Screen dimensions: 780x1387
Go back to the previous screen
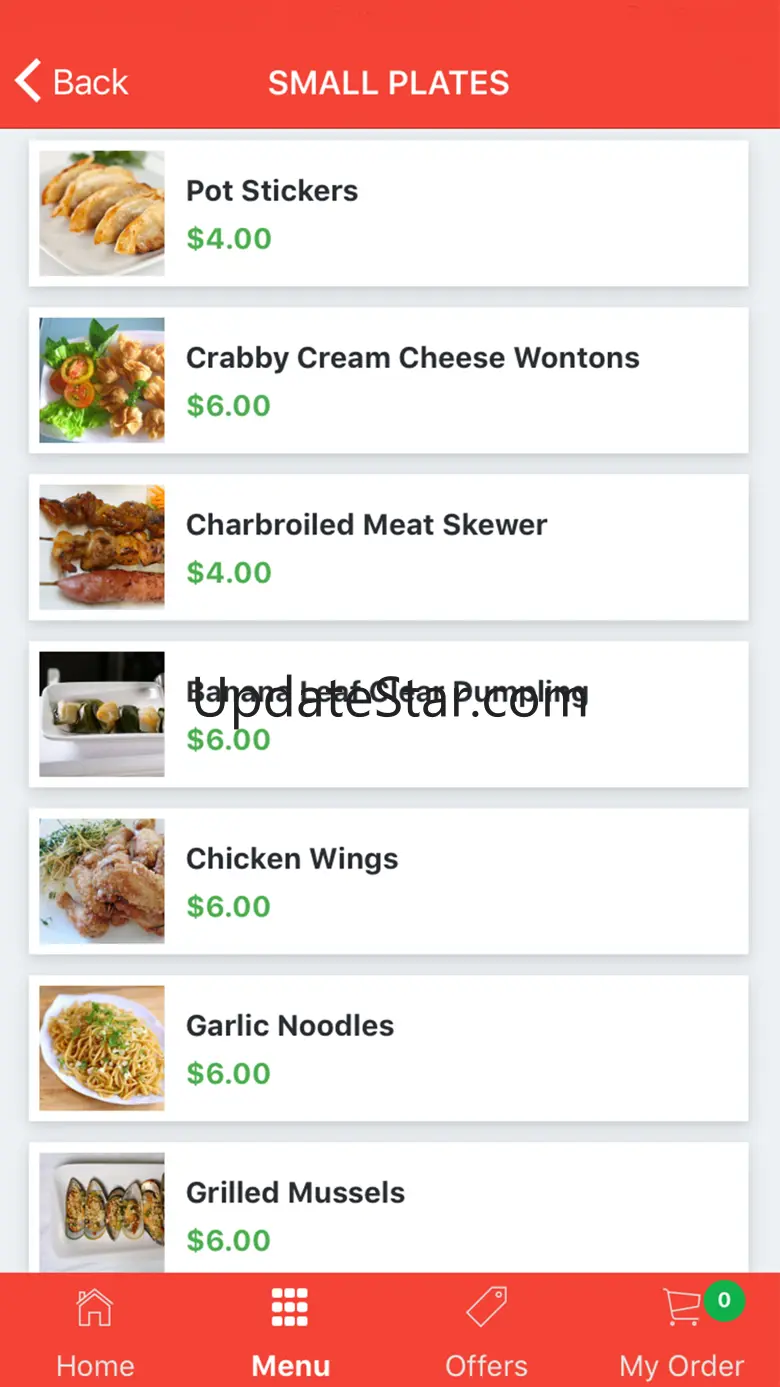[72, 82]
